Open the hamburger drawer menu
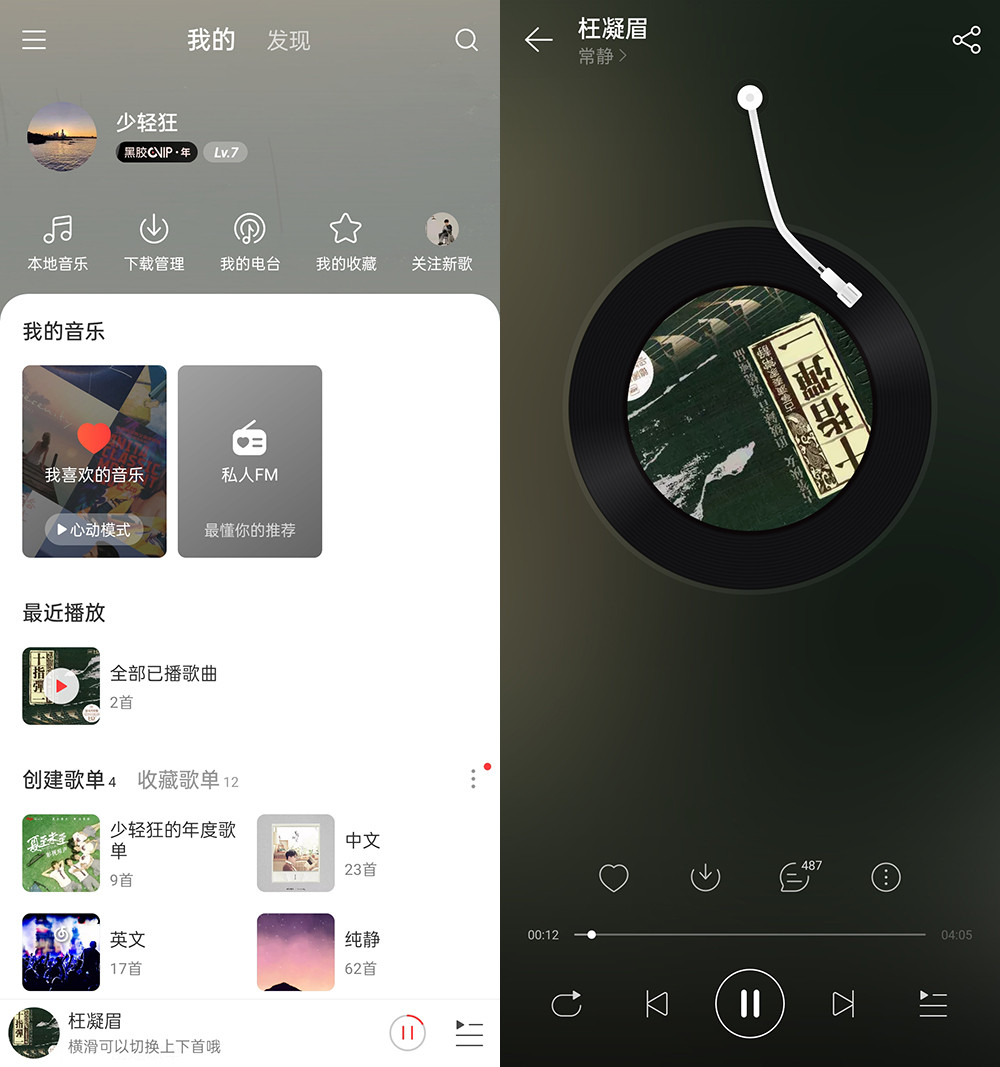 click(34, 40)
